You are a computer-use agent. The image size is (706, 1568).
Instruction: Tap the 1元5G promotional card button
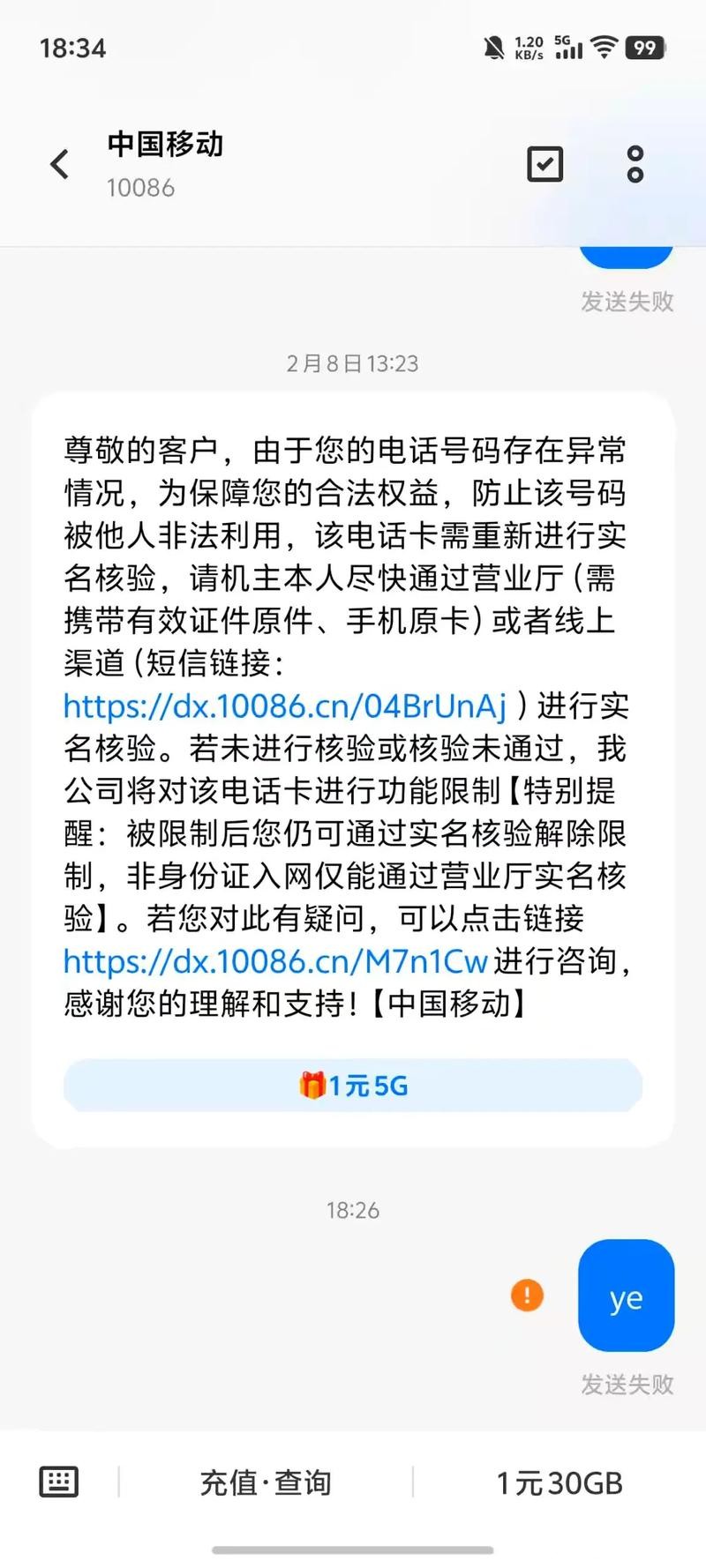(352, 1086)
